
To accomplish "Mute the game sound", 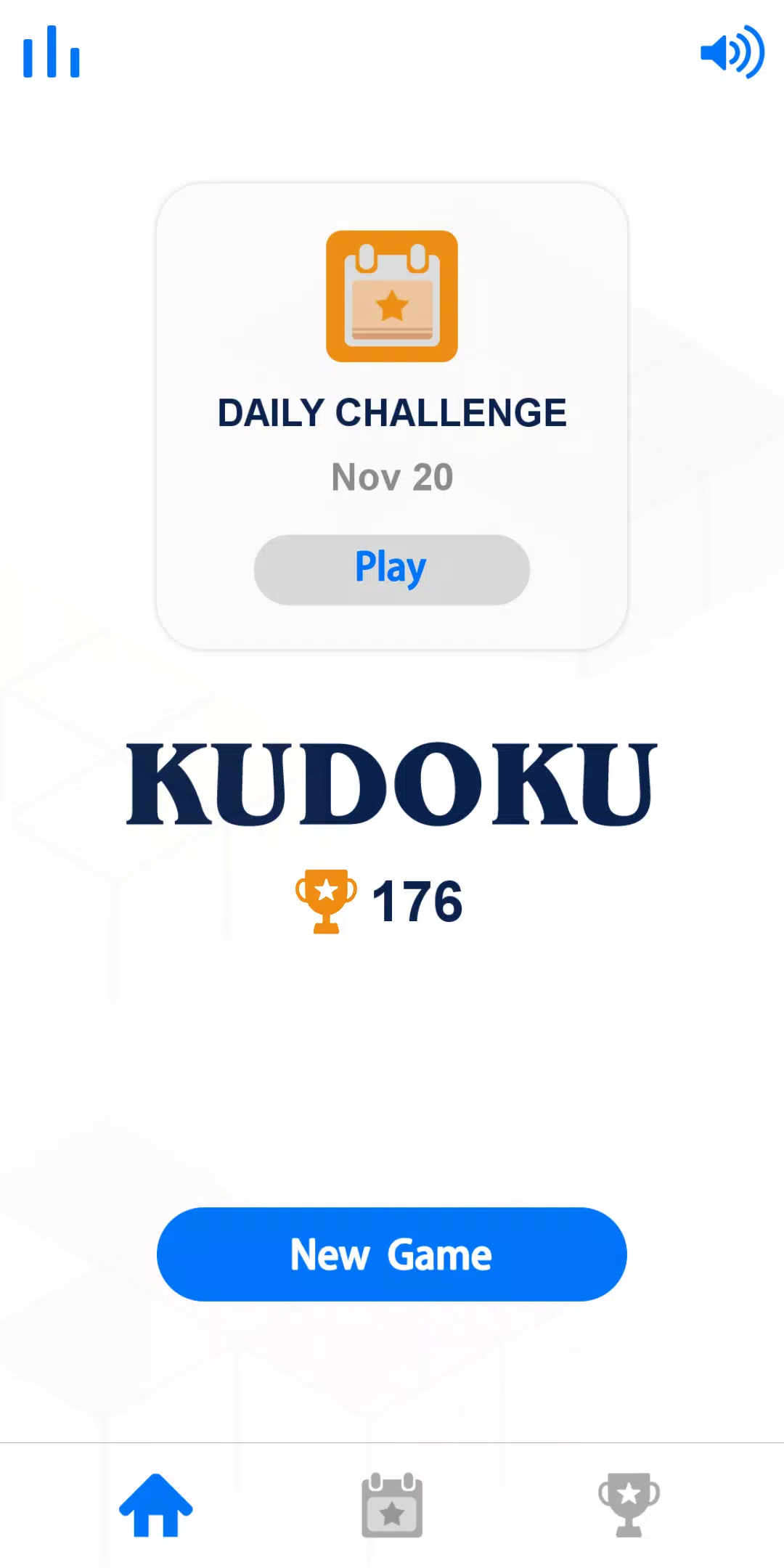I will (x=732, y=52).
